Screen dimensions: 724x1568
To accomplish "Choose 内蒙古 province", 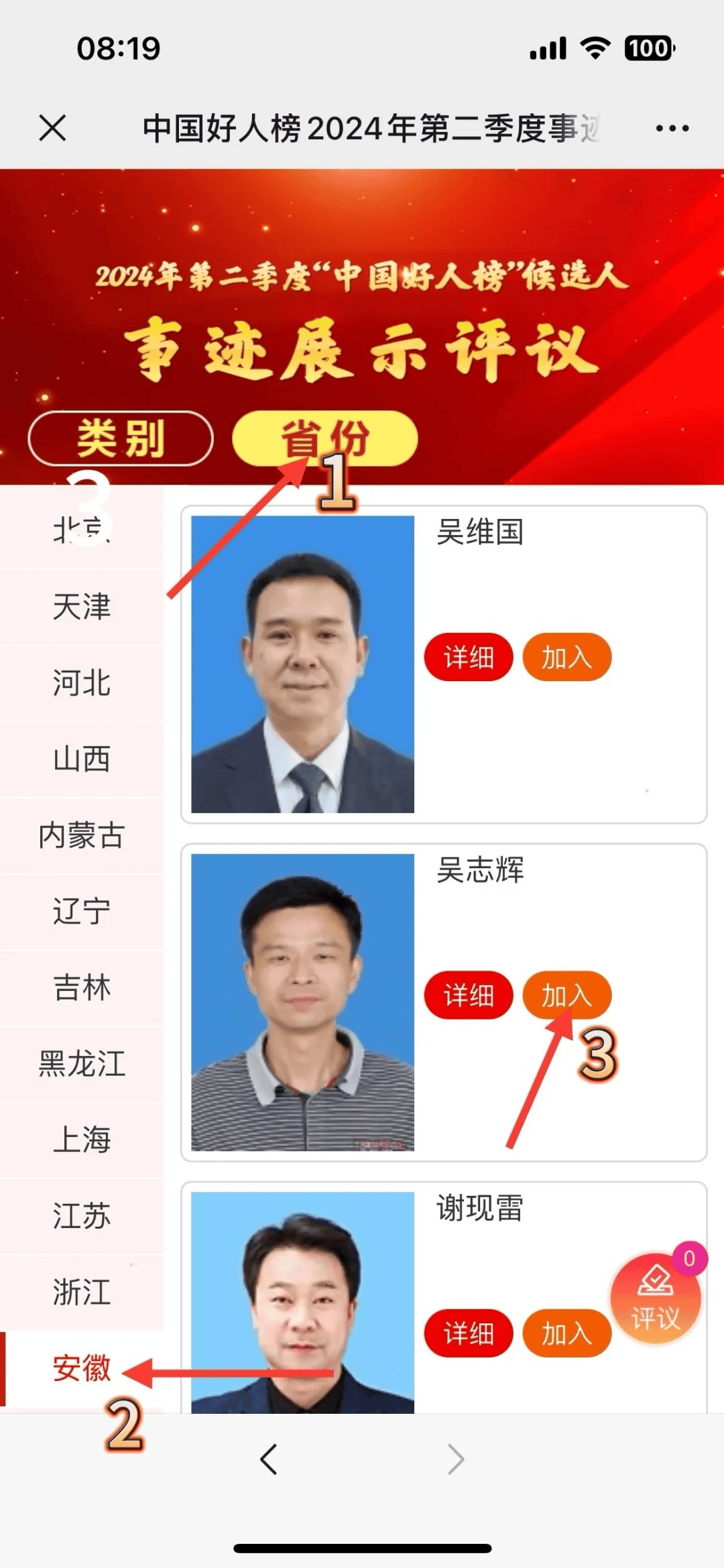I will click(x=82, y=835).
